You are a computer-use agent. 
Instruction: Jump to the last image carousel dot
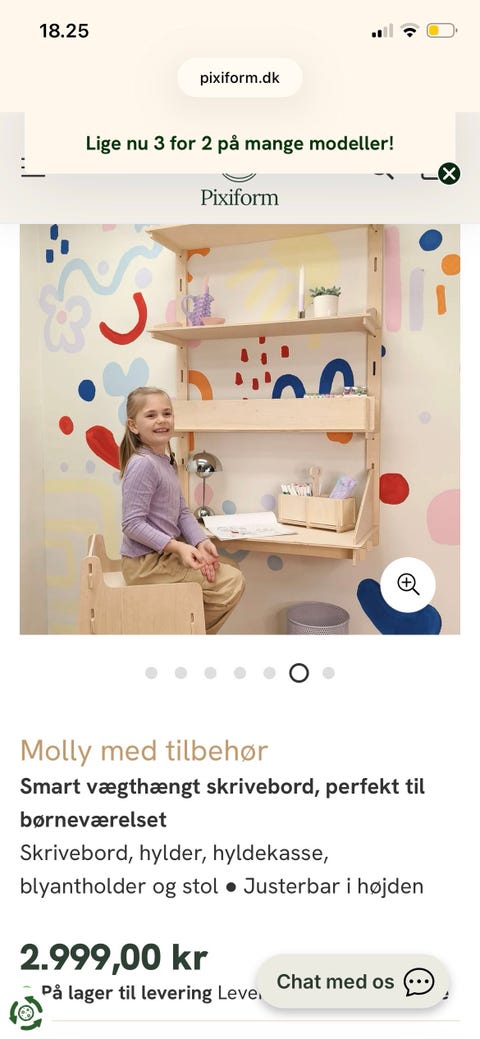click(x=328, y=673)
